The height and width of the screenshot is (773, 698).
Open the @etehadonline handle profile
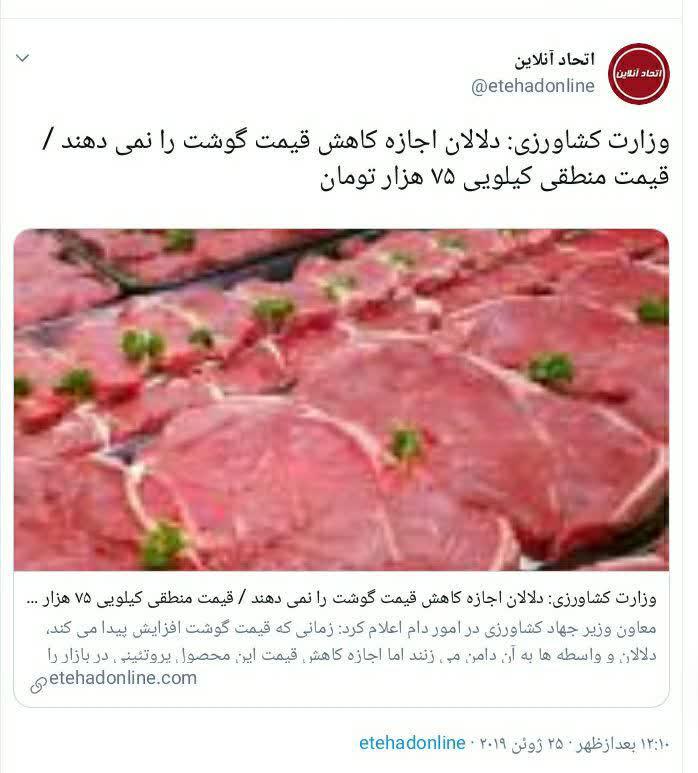533,87
